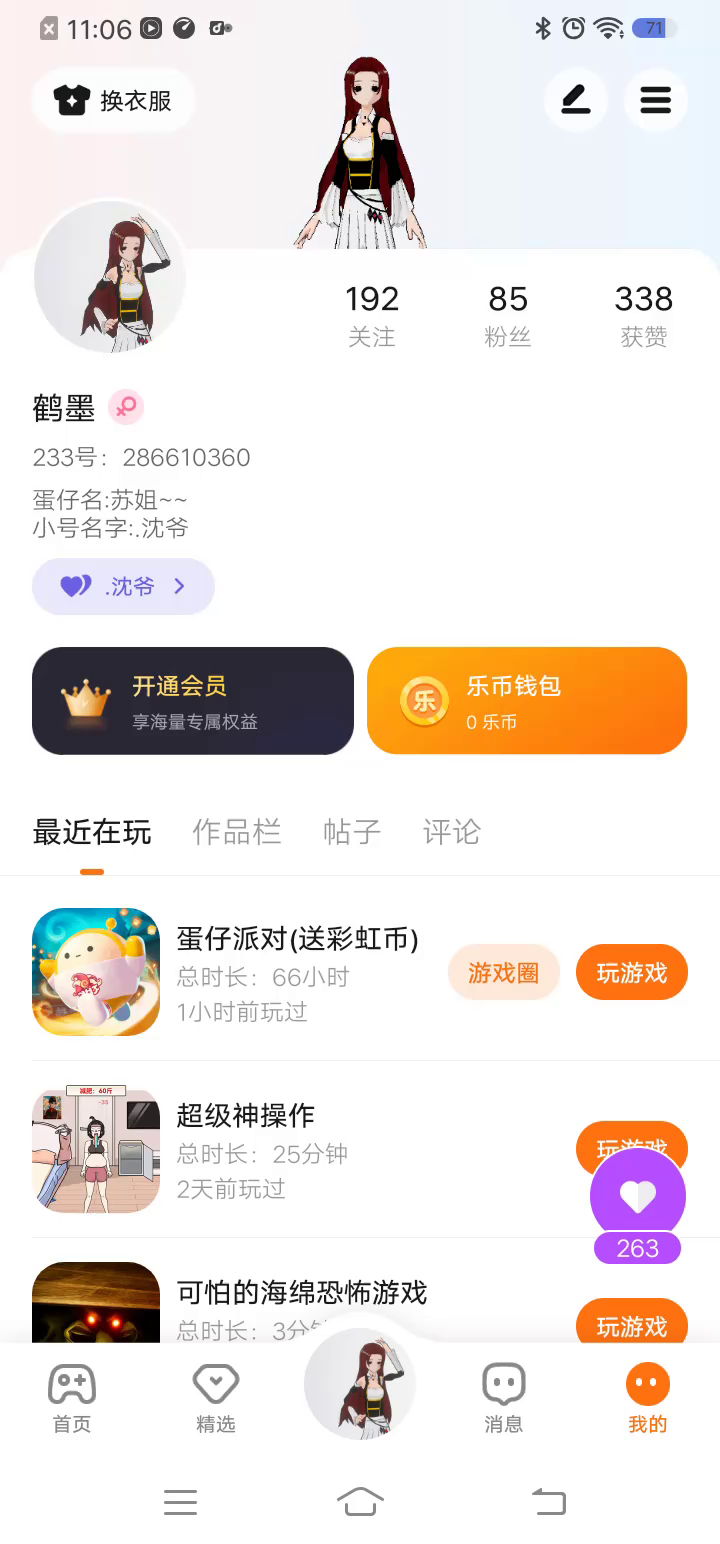The height and width of the screenshot is (1544, 720).
Task: Tap the system back button
Action: pyautogui.click(x=548, y=1501)
